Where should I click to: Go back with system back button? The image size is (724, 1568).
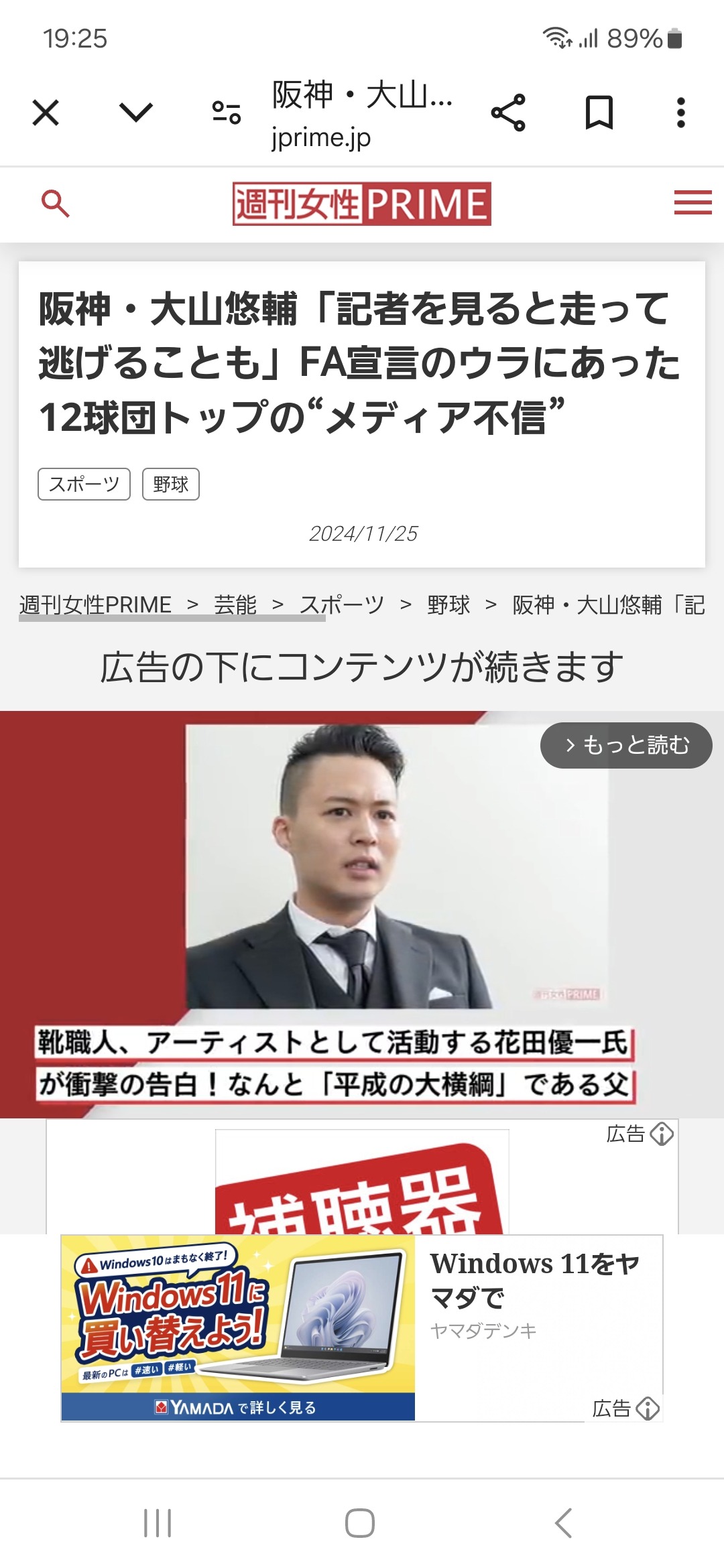564,1522
